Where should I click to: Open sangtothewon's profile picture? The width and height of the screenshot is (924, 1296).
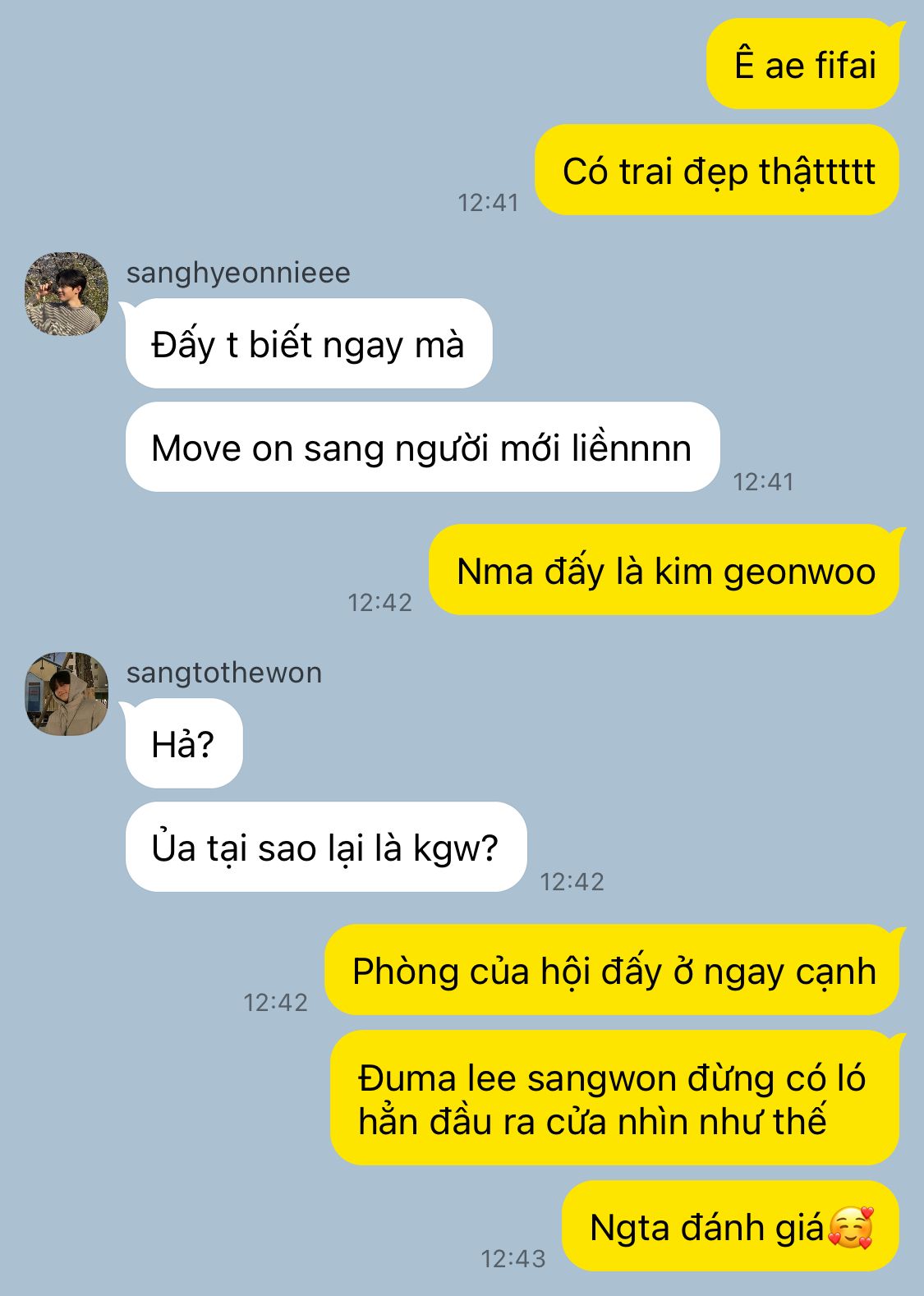tap(67, 694)
